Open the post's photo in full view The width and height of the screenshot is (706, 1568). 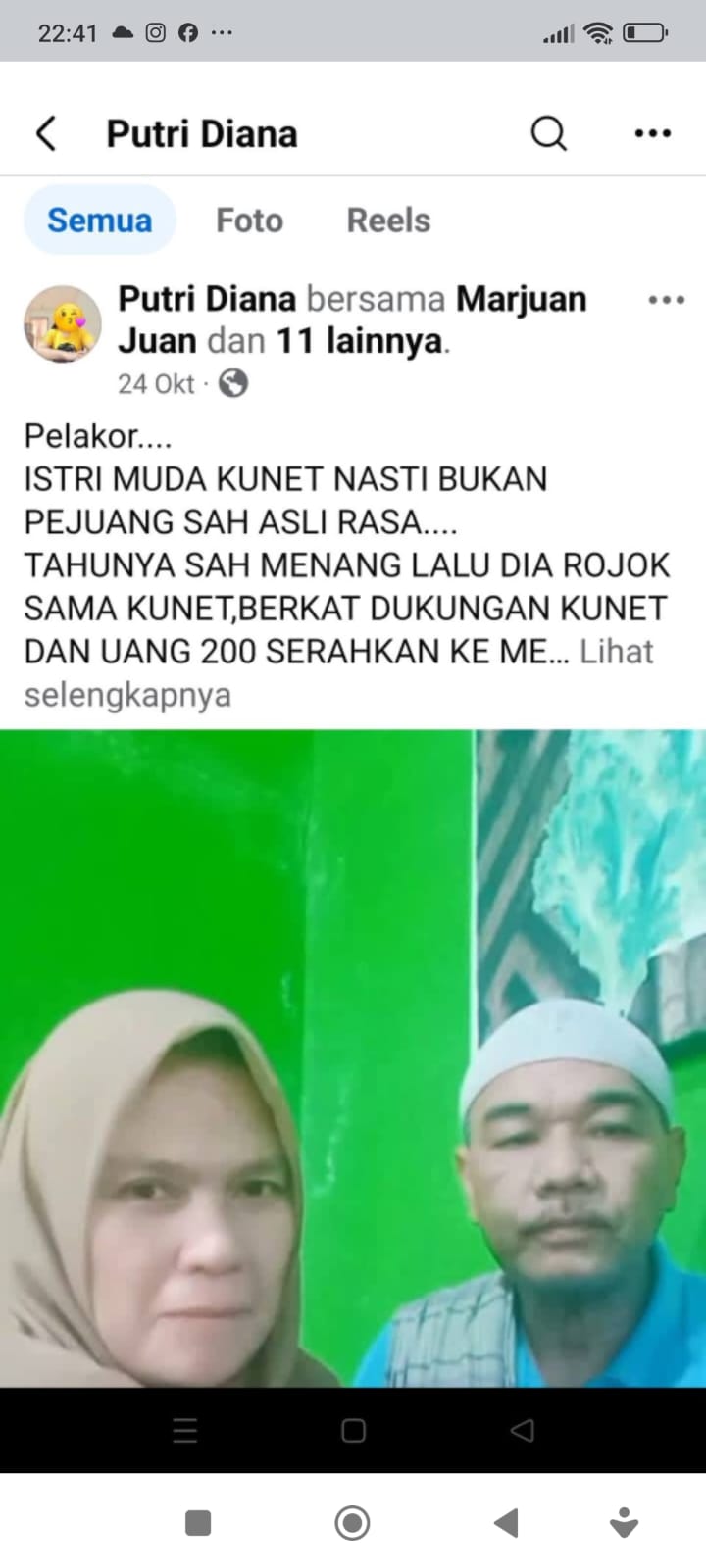pyautogui.click(x=353, y=1058)
